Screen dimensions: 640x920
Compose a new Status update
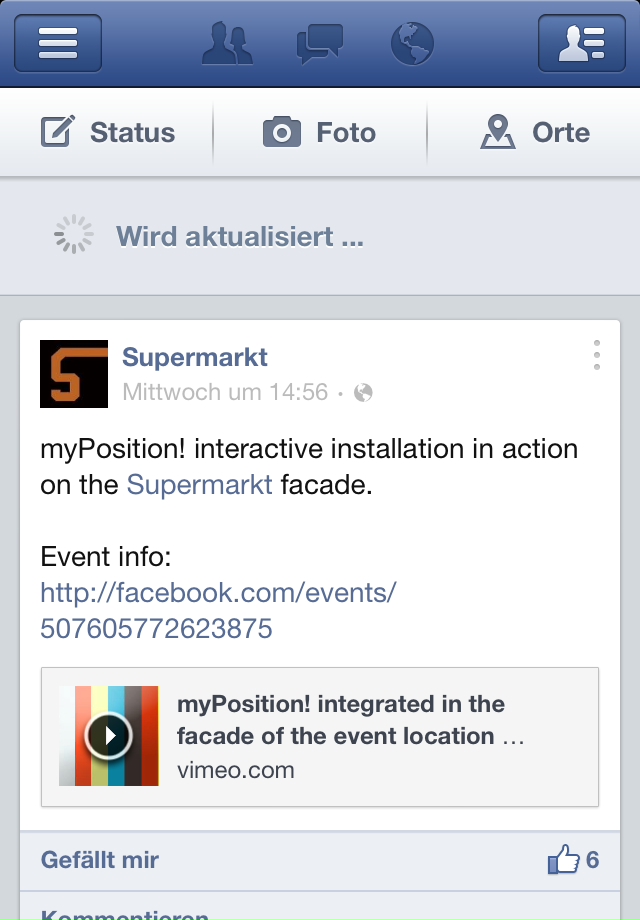pos(108,132)
